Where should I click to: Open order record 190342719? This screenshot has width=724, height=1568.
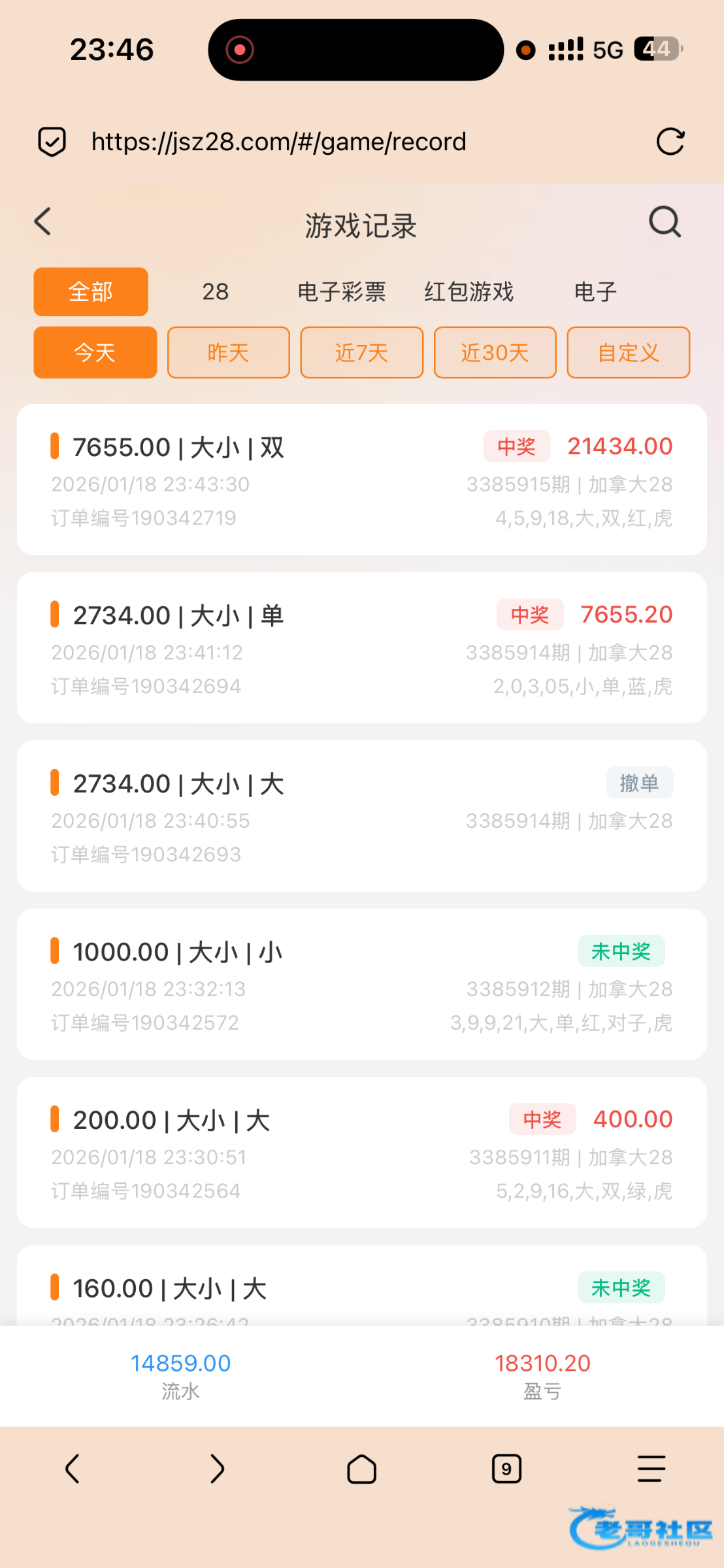[x=361, y=480]
